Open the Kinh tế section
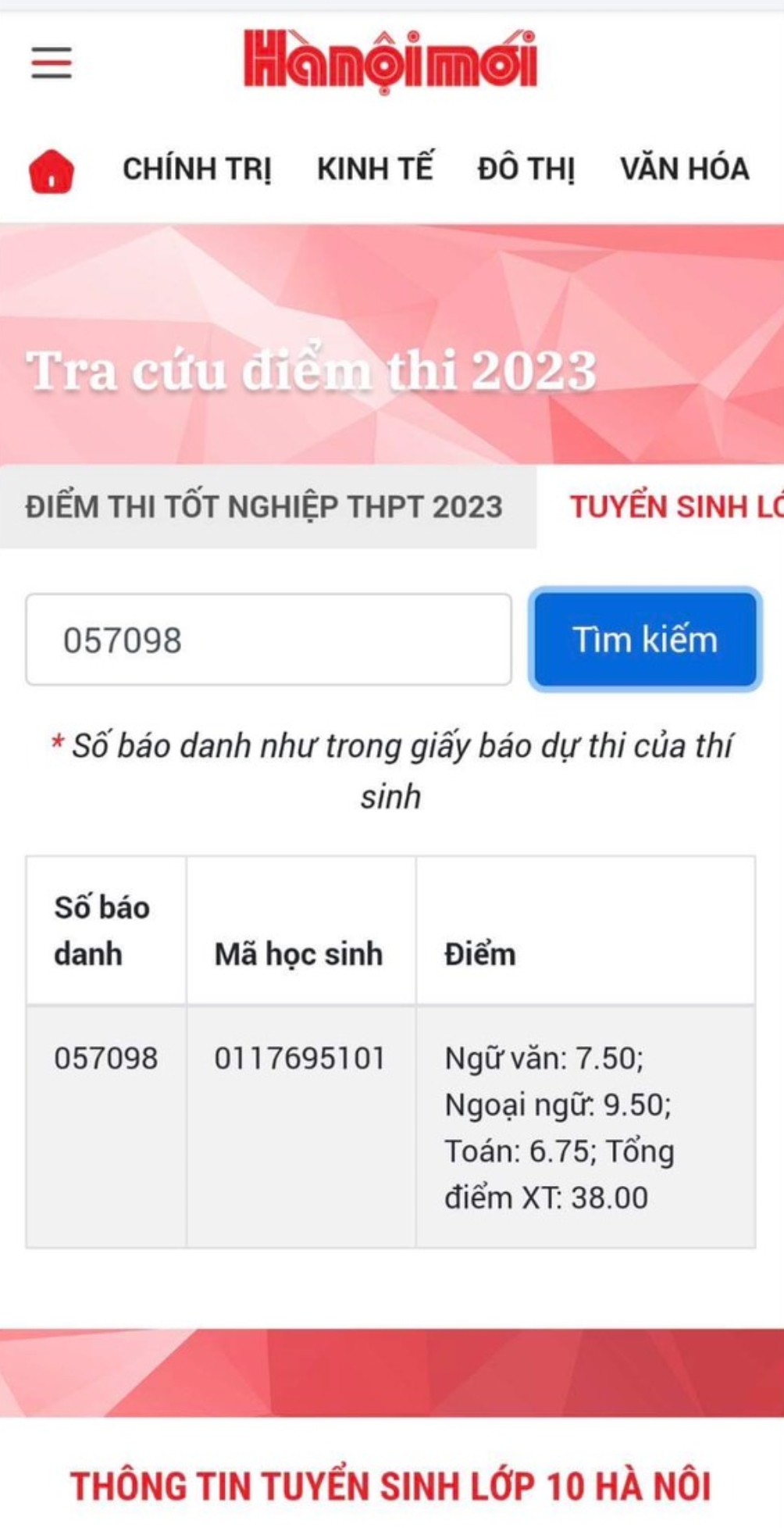This screenshot has width=784, height=1528. click(x=375, y=170)
